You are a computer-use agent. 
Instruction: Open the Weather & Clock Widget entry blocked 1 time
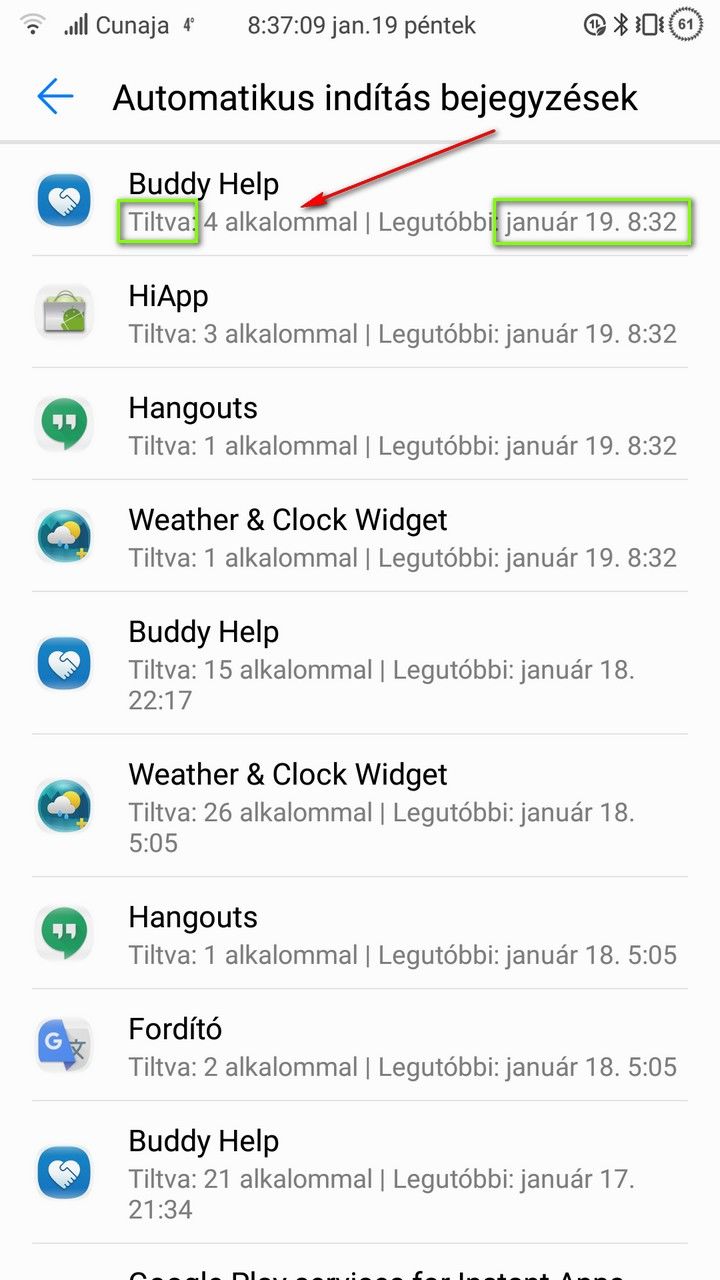360,536
